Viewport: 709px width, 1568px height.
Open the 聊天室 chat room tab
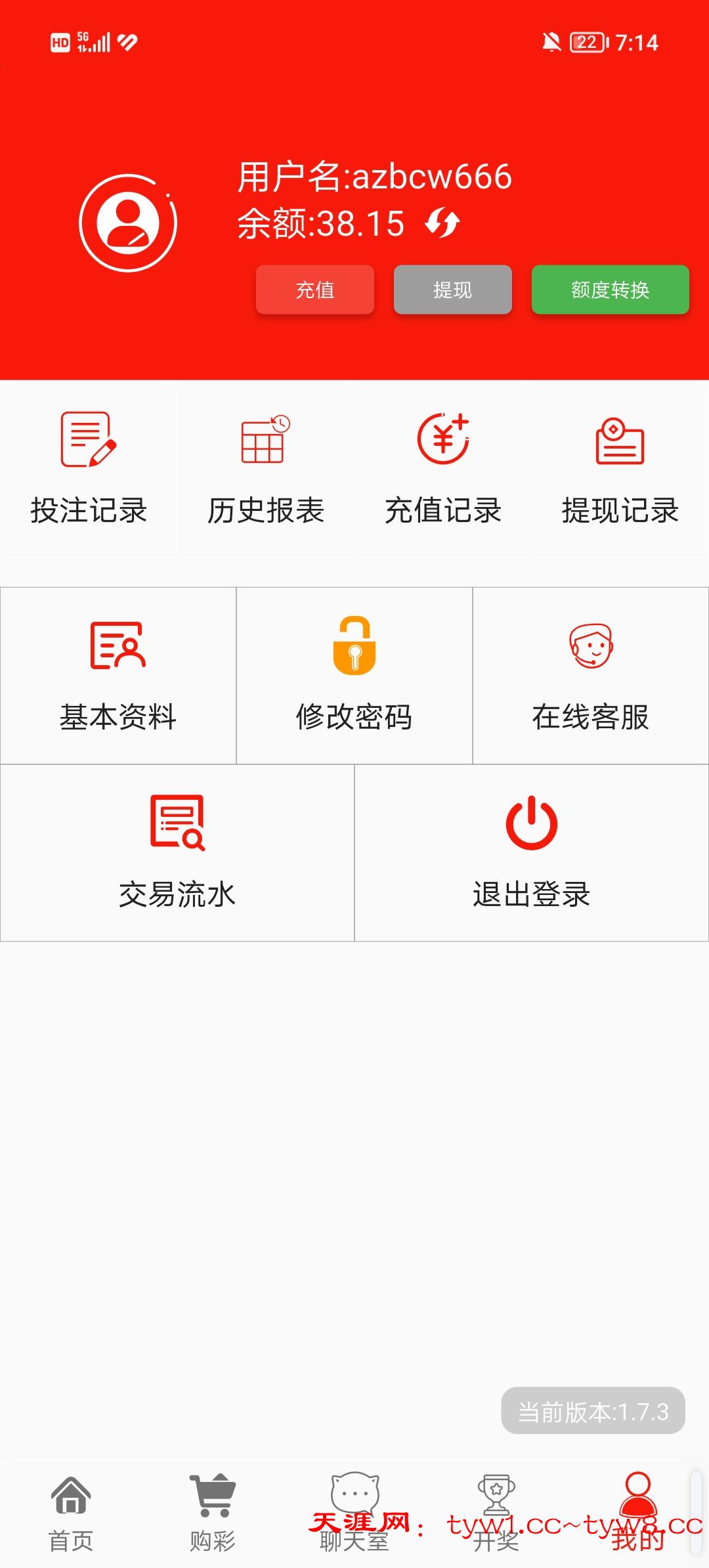[354, 1510]
